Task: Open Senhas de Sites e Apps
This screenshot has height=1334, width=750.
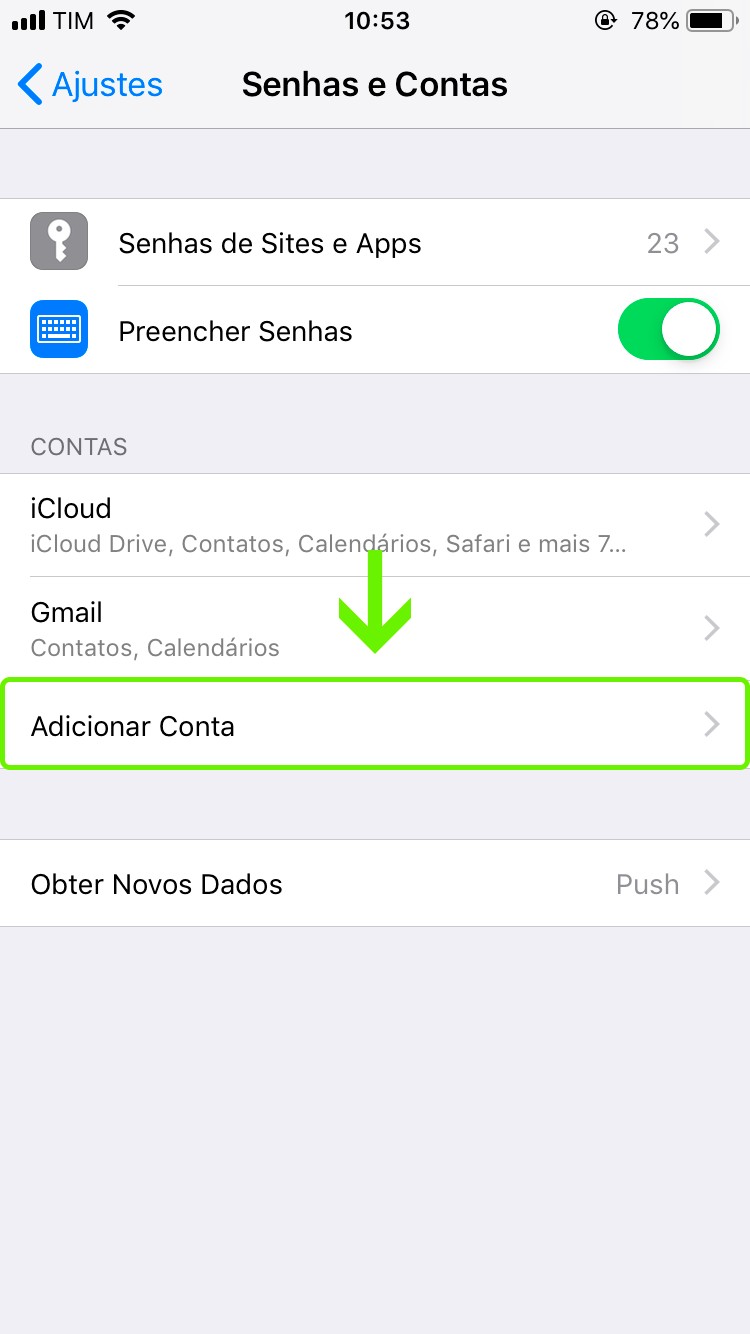Action: point(375,243)
